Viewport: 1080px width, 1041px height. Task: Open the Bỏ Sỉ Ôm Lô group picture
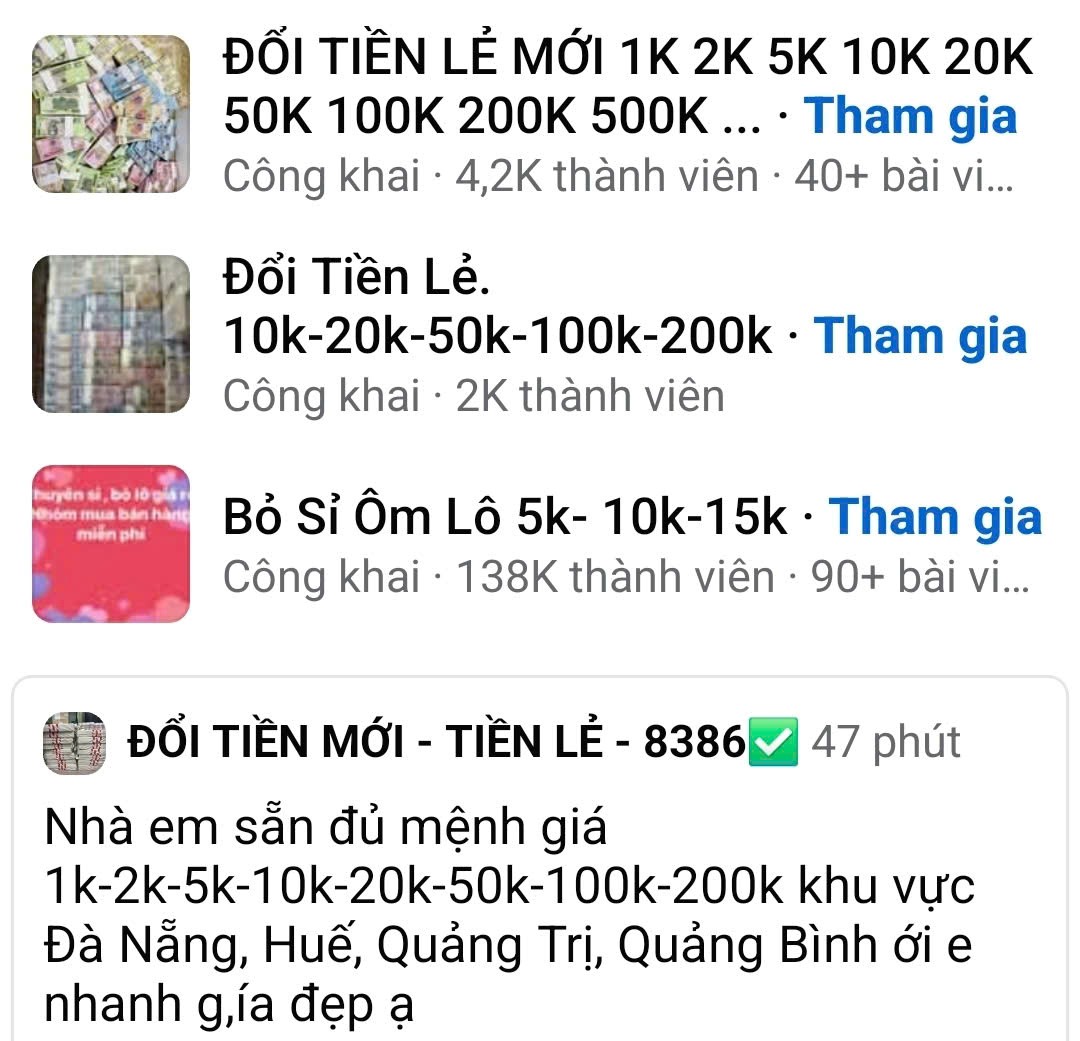click(x=110, y=543)
